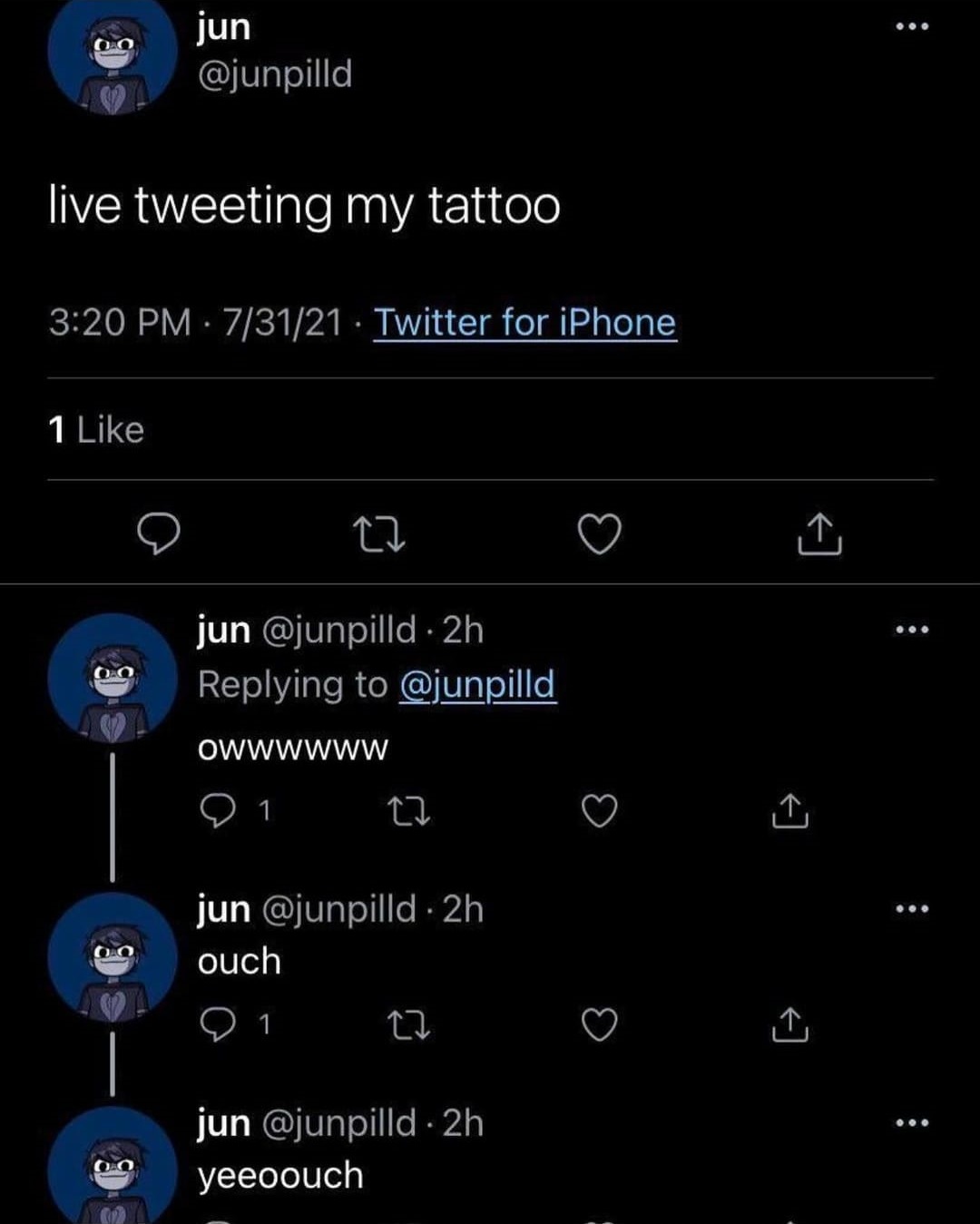
Task: Reply to the ouch tweet
Action: click(x=218, y=1024)
